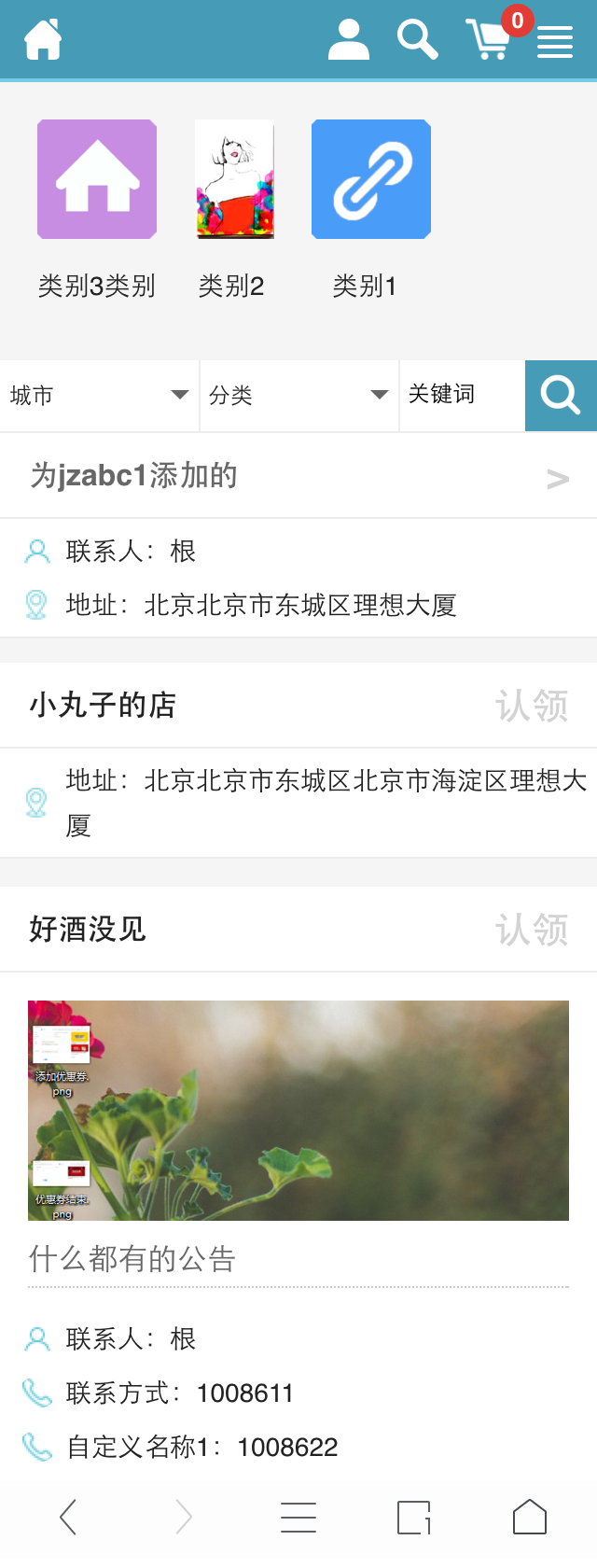Open category 类别2
597x1568 pixels.
[235, 179]
